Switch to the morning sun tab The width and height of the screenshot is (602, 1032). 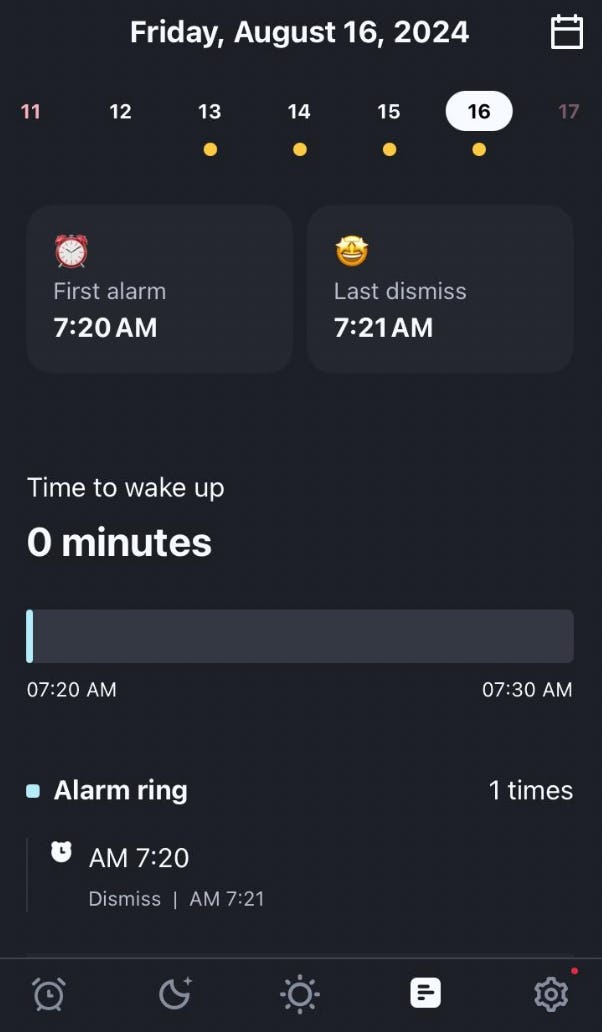[x=300, y=994]
